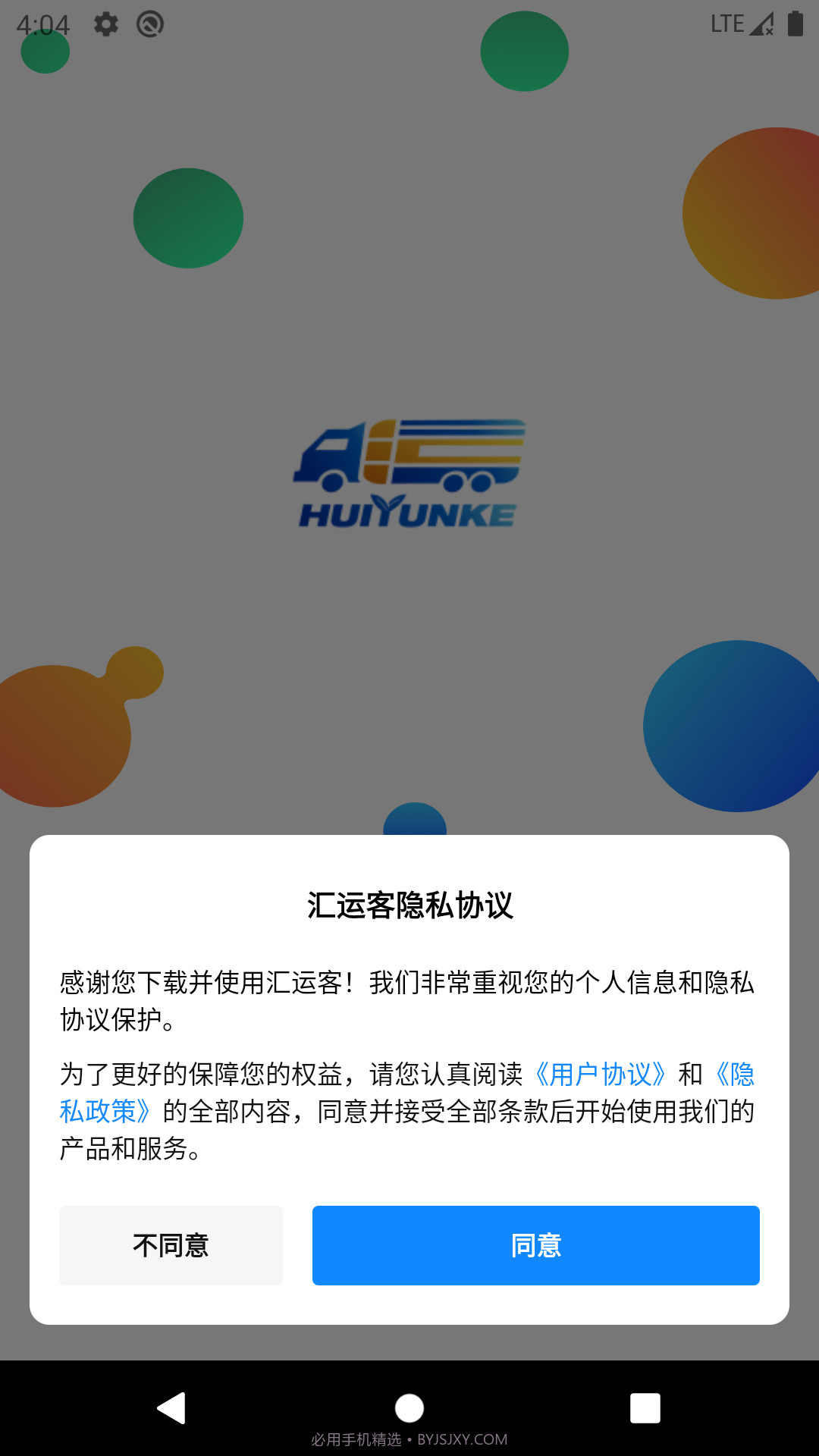Tap the battery status icon

[x=795, y=24]
